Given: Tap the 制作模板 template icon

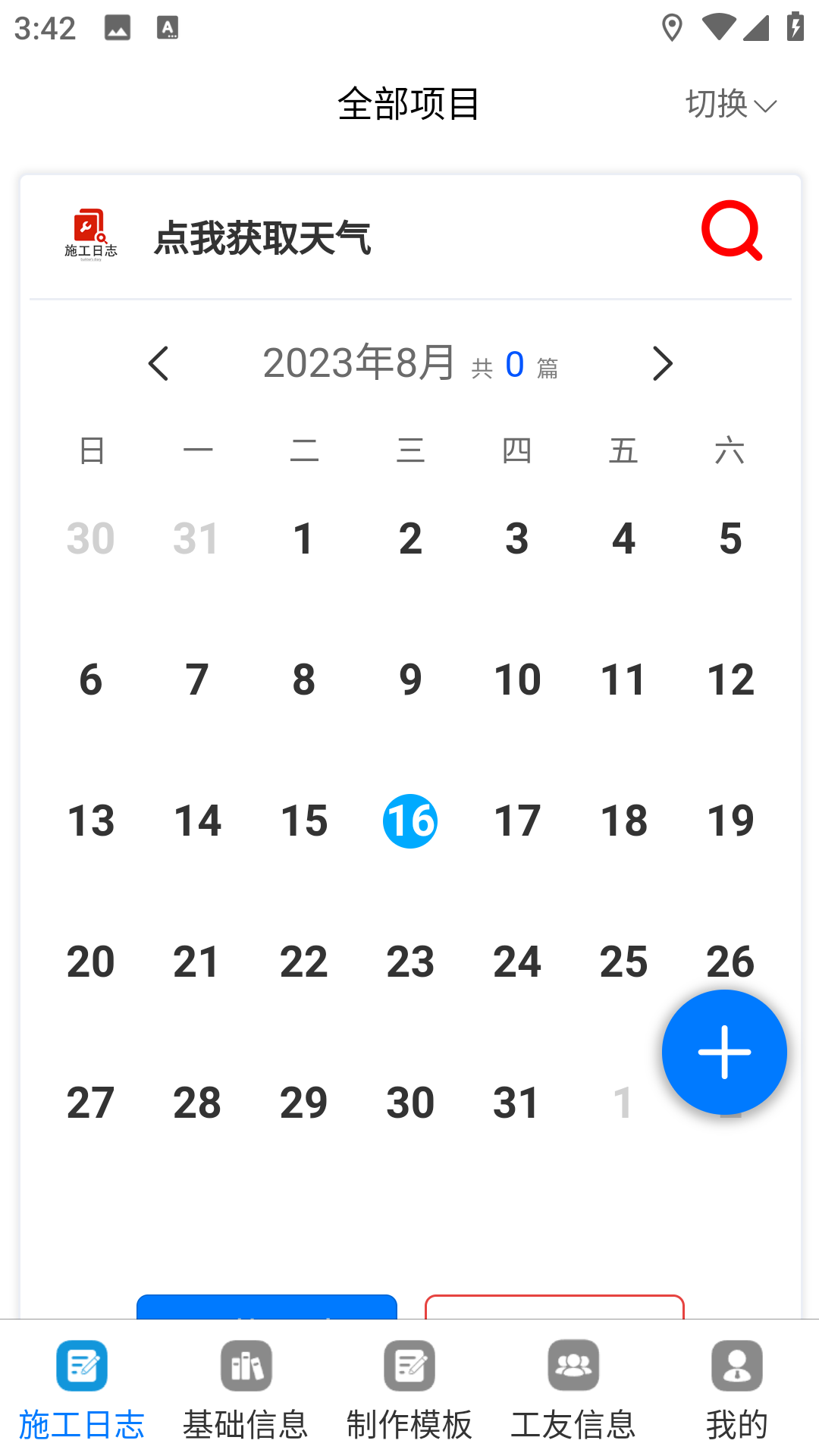Looking at the screenshot, I should pos(409,1365).
